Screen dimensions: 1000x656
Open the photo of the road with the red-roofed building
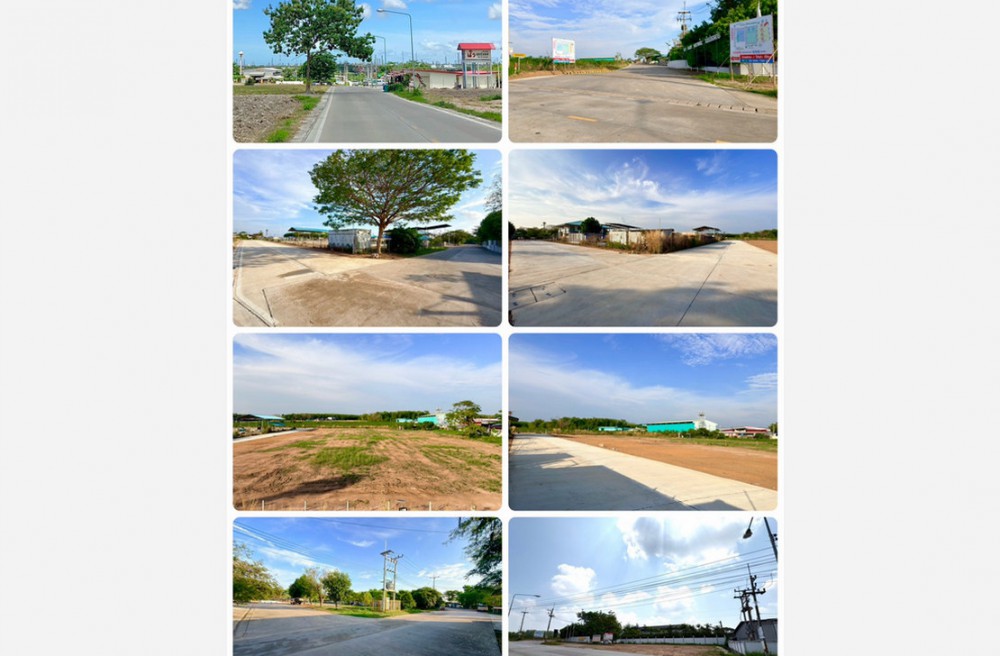[x=367, y=71]
